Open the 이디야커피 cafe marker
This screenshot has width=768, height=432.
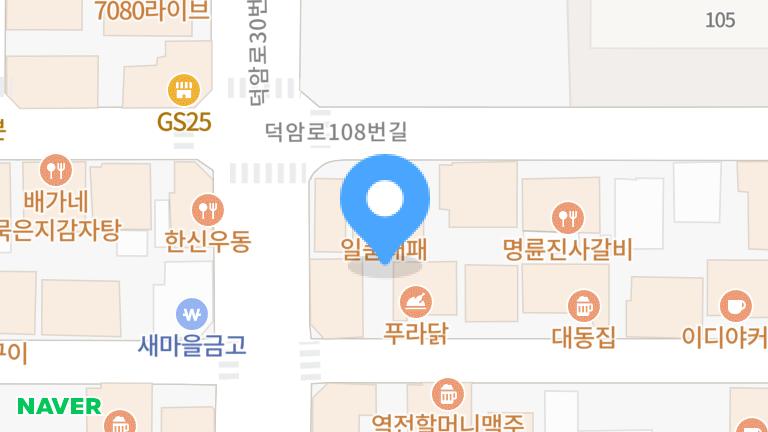click(736, 304)
